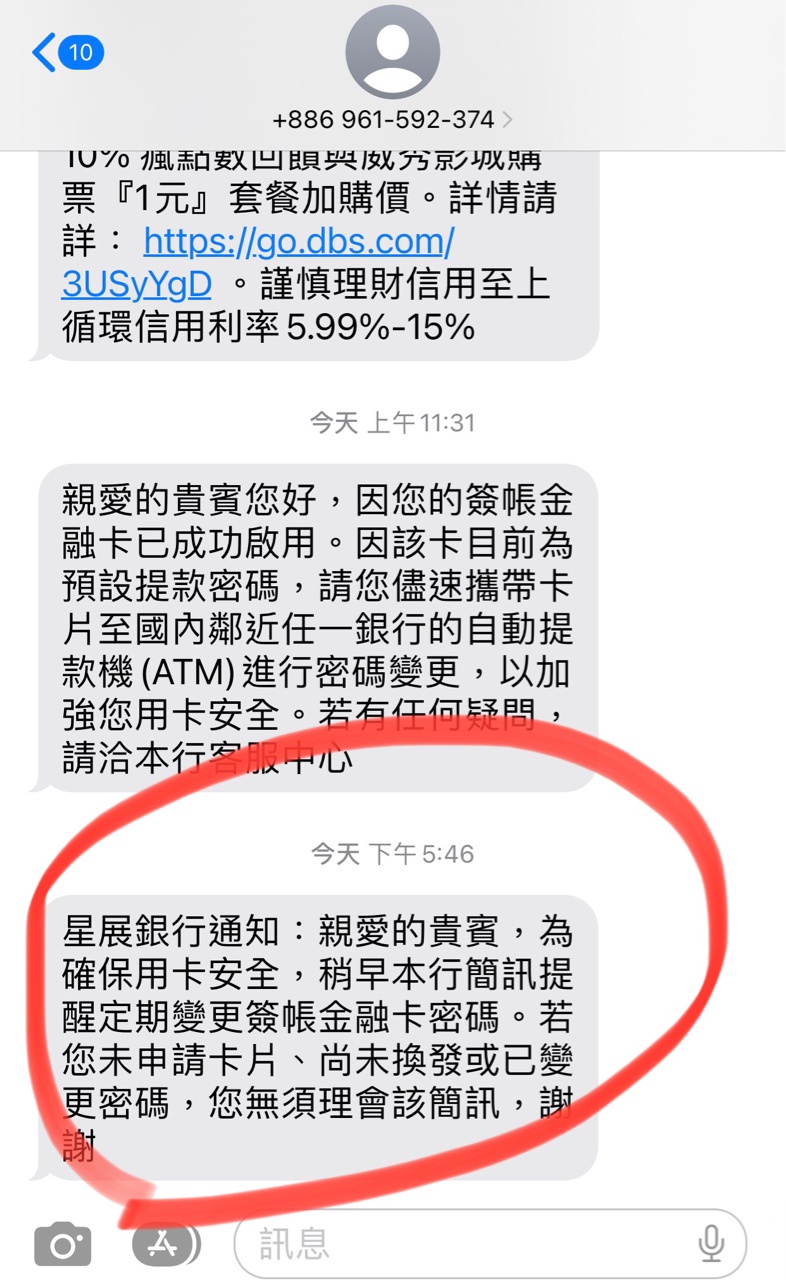The image size is (786, 1280).
Task: Open contact details for +886 961-592-374
Action: click(392, 120)
